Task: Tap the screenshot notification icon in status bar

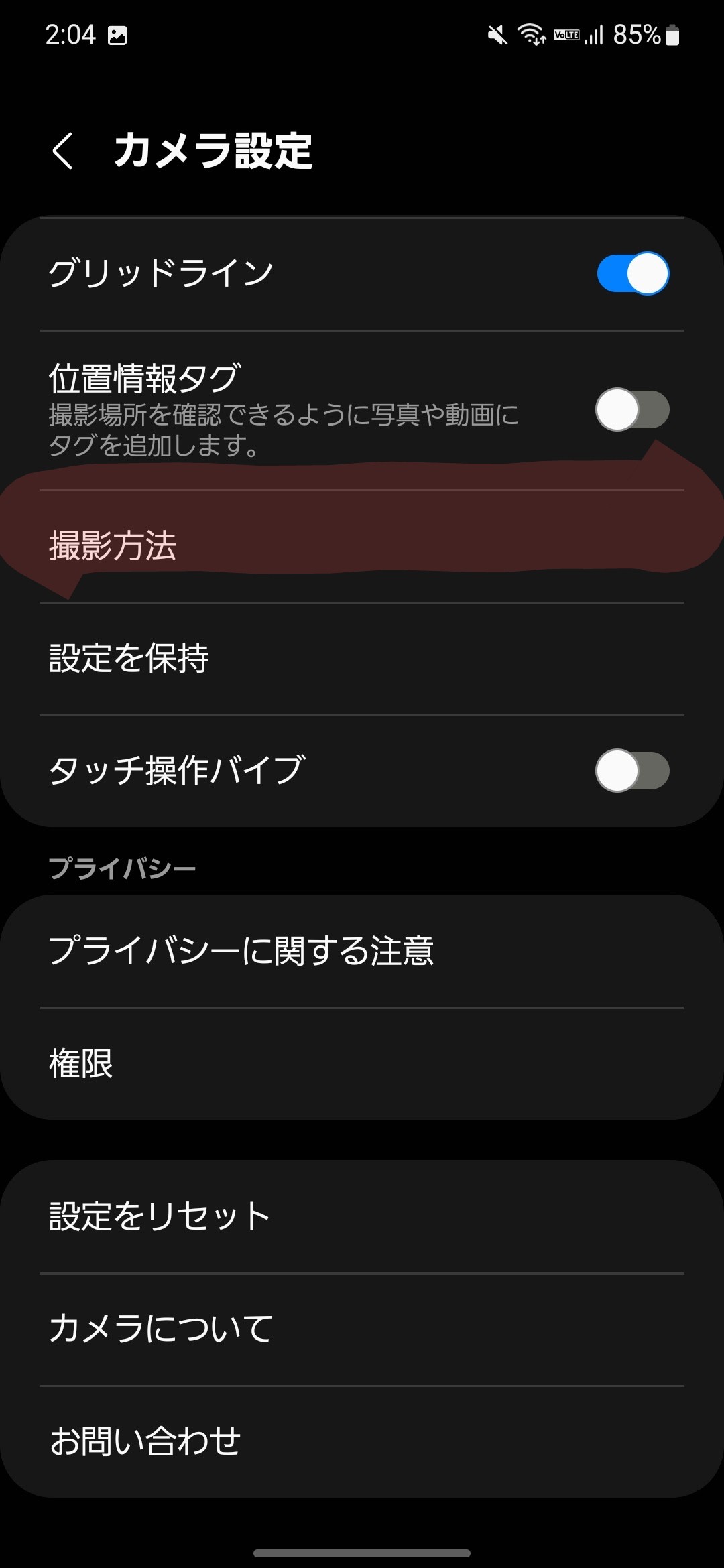Action: click(117, 35)
